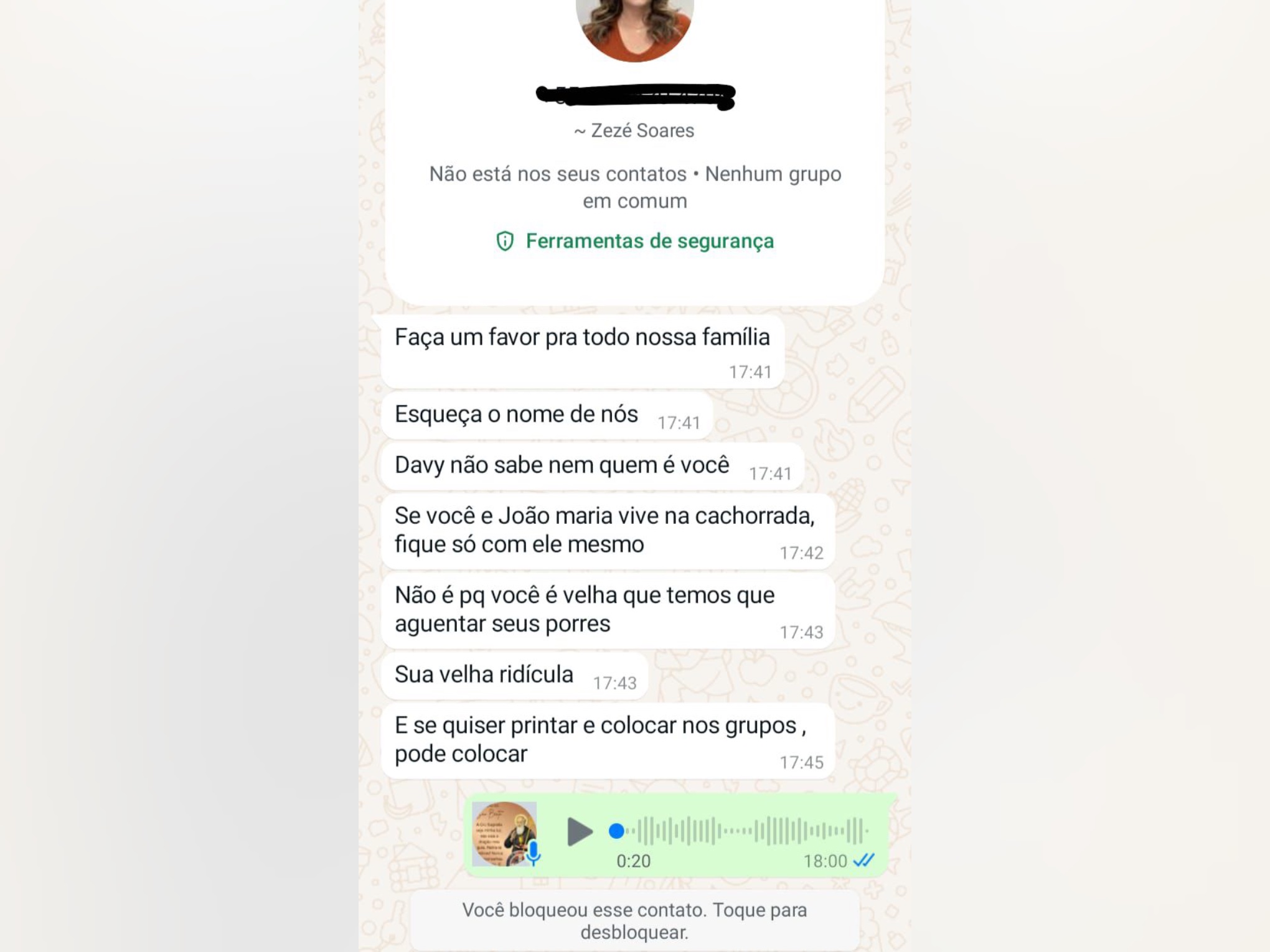Viewport: 1270px width, 952px height.
Task: Play the 0:20 voice message
Action: click(x=579, y=831)
